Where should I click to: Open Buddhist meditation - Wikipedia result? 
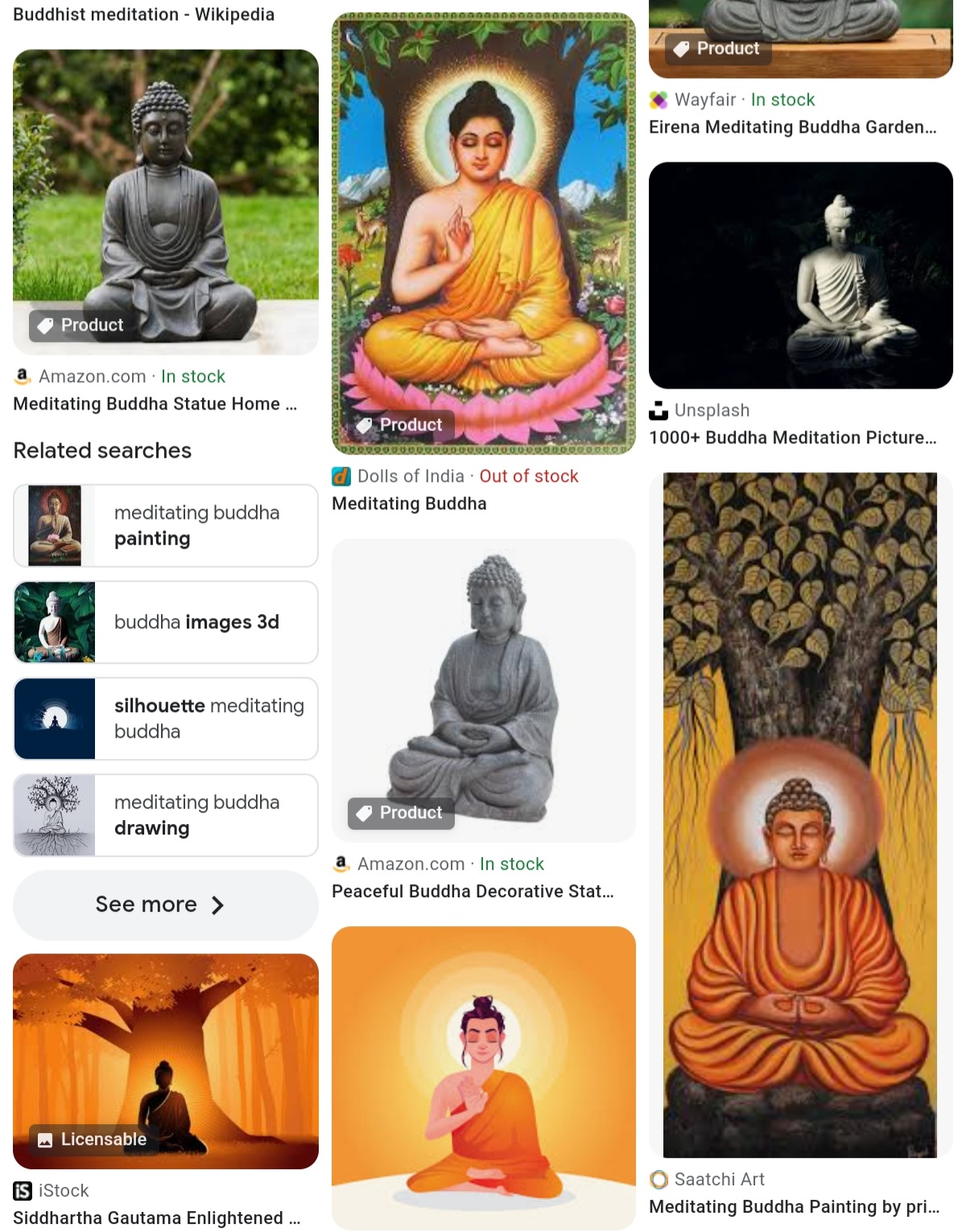[143, 14]
